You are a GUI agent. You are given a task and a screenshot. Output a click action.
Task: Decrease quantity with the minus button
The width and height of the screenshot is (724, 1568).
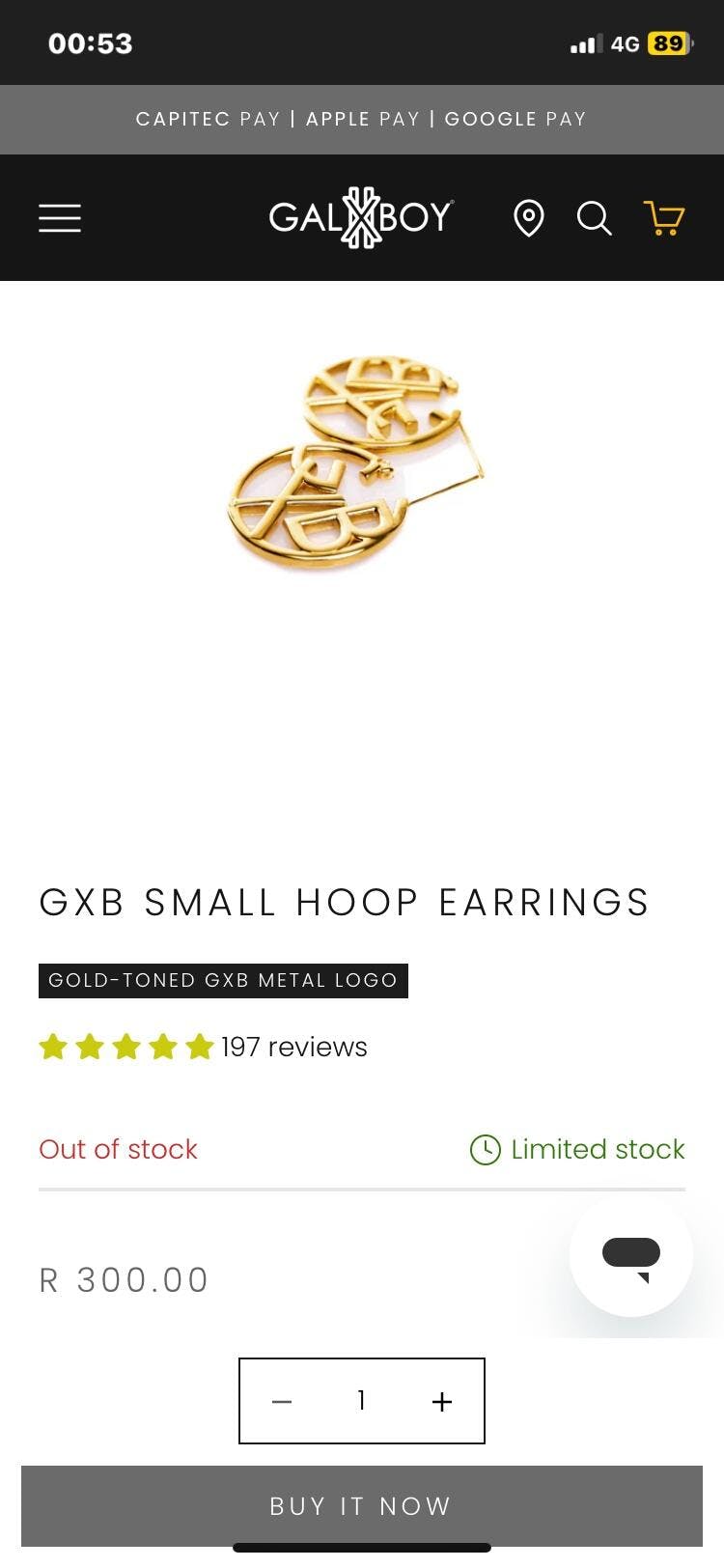point(282,1401)
